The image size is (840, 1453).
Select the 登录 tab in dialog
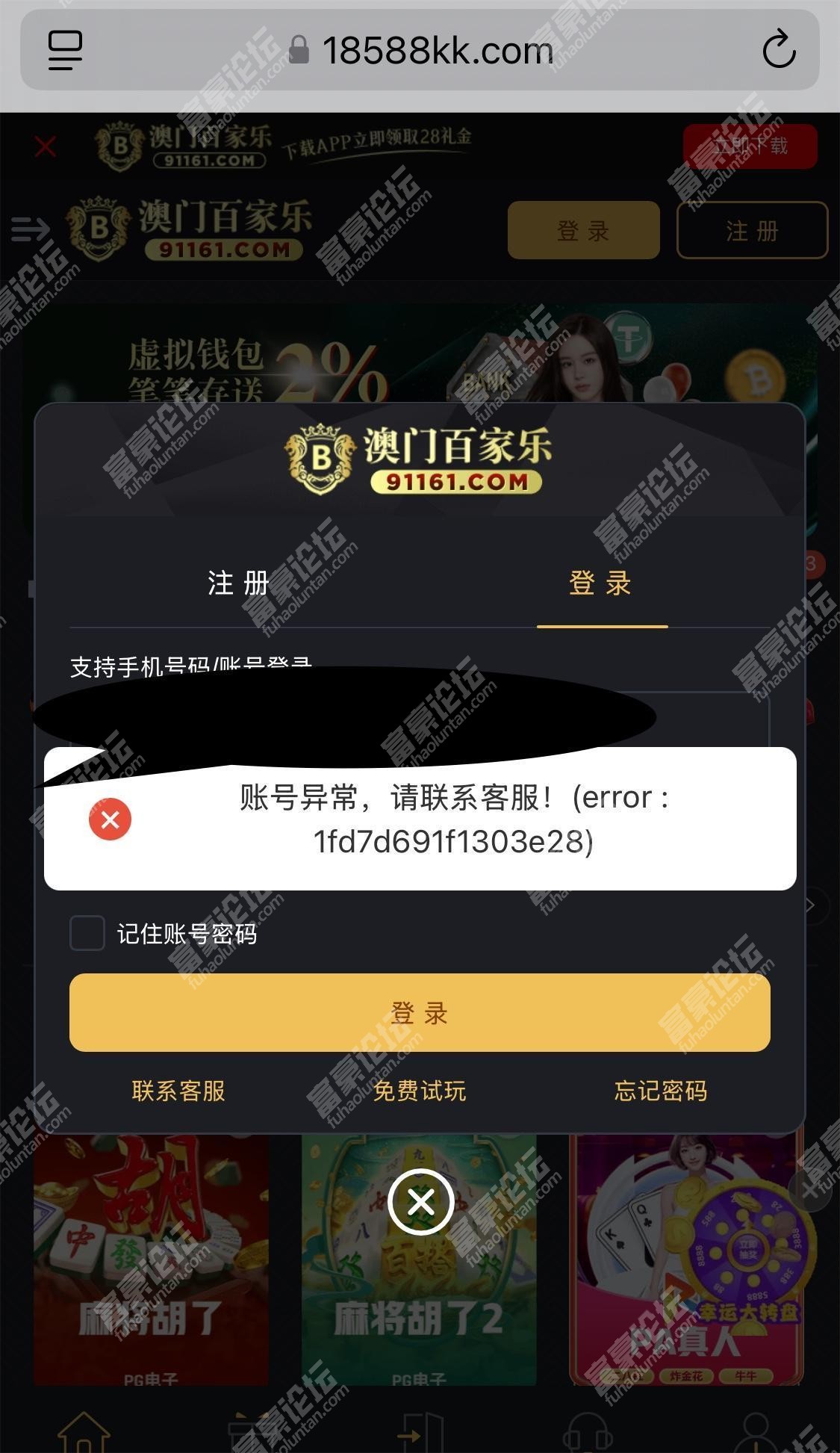coord(601,583)
